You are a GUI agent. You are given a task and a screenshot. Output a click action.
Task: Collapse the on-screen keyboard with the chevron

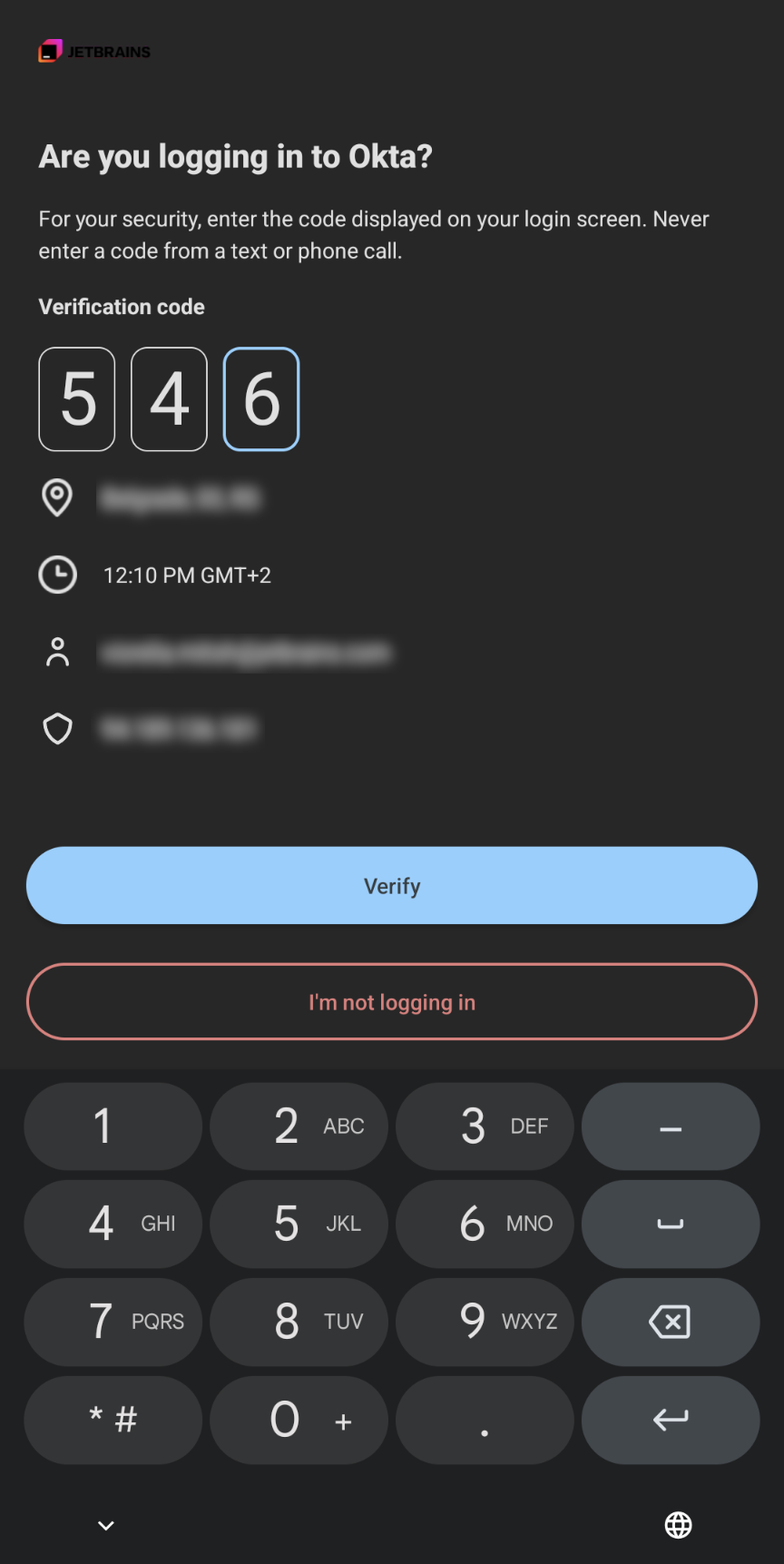tap(105, 1526)
